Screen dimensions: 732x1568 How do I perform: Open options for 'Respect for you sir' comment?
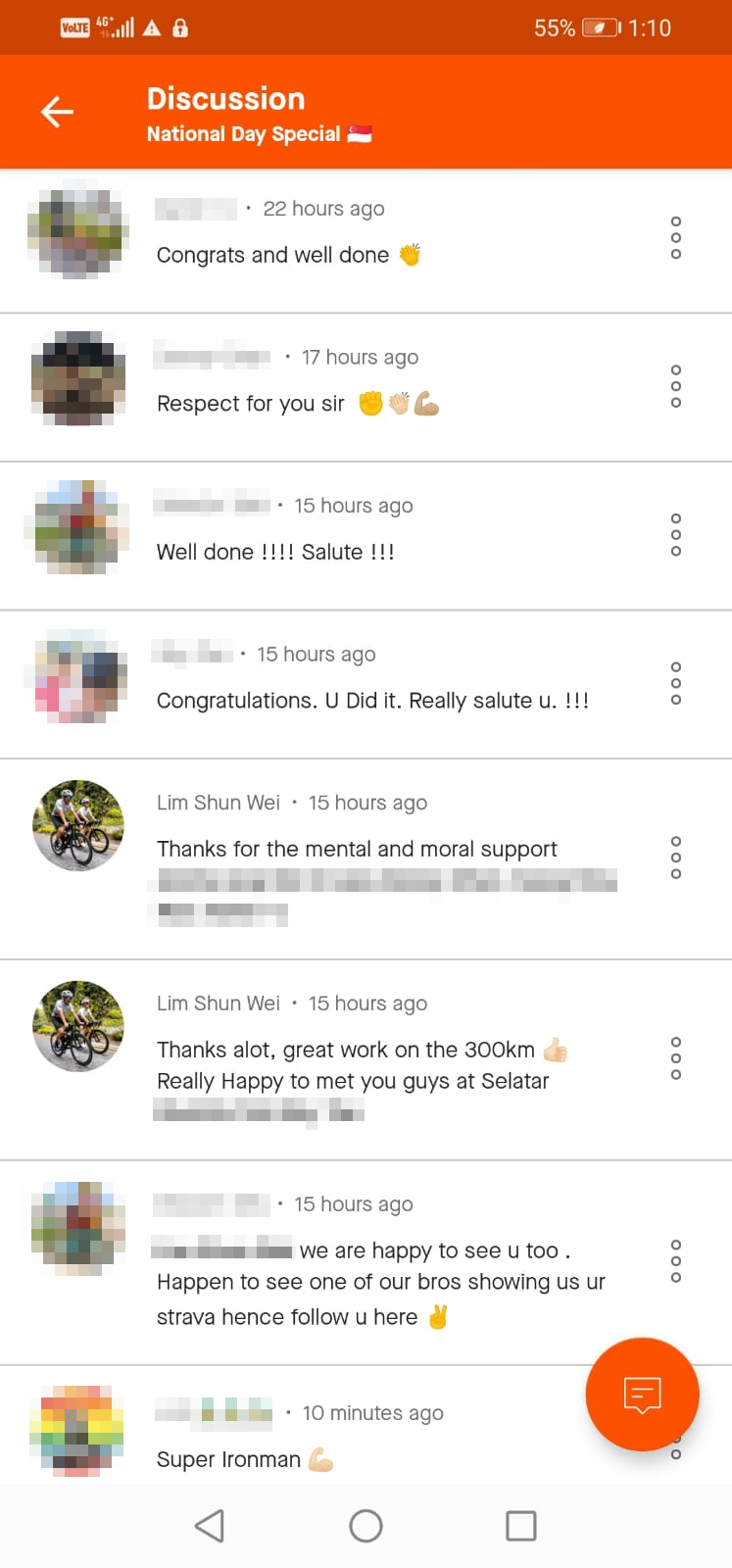675,386
